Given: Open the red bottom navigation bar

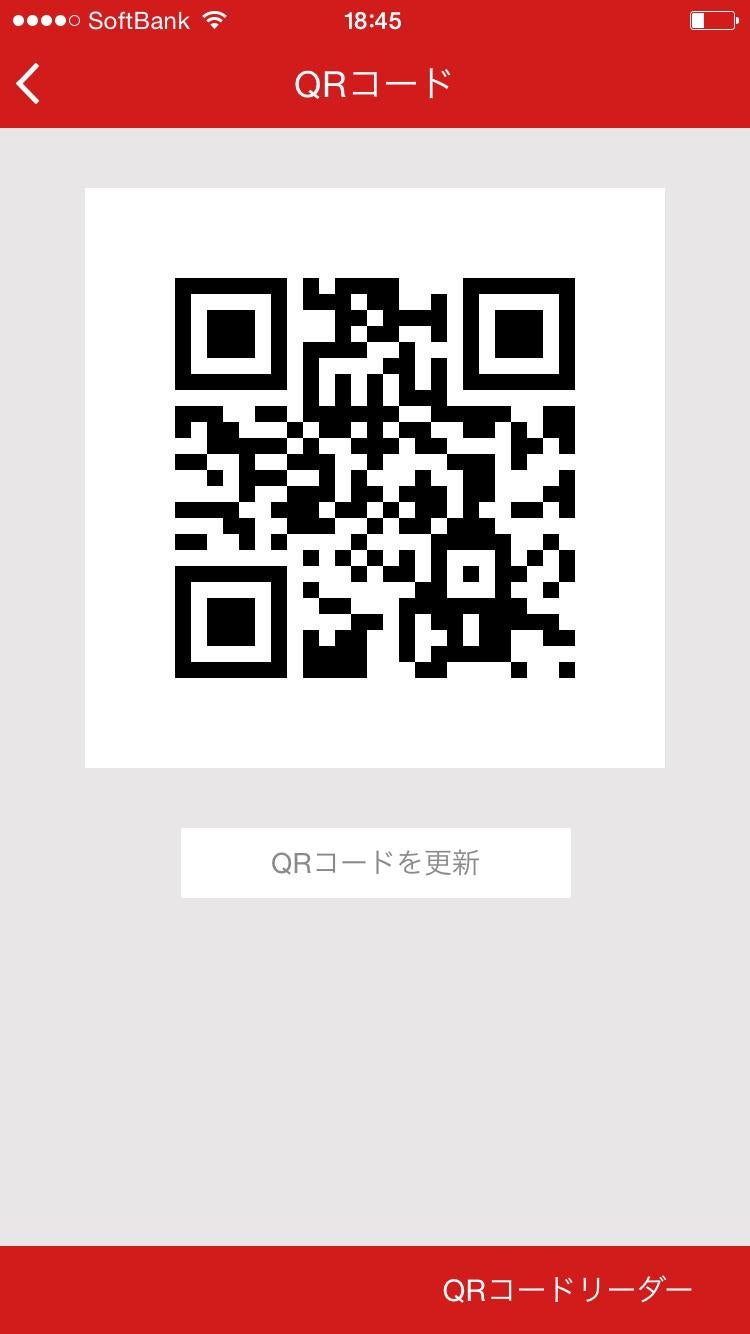Looking at the screenshot, I should 375,1288.
